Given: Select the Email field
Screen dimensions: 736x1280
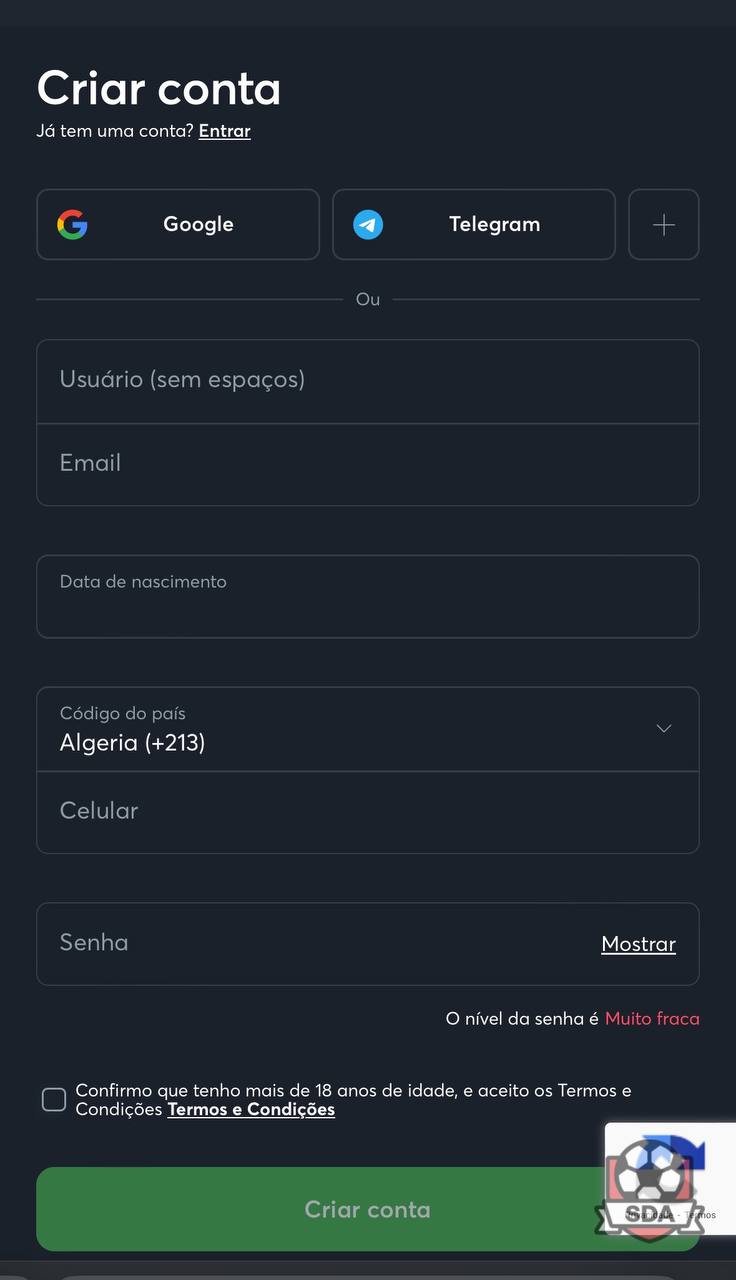Looking at the screenshot, I should pyautogui.click(x=368, y=464).
